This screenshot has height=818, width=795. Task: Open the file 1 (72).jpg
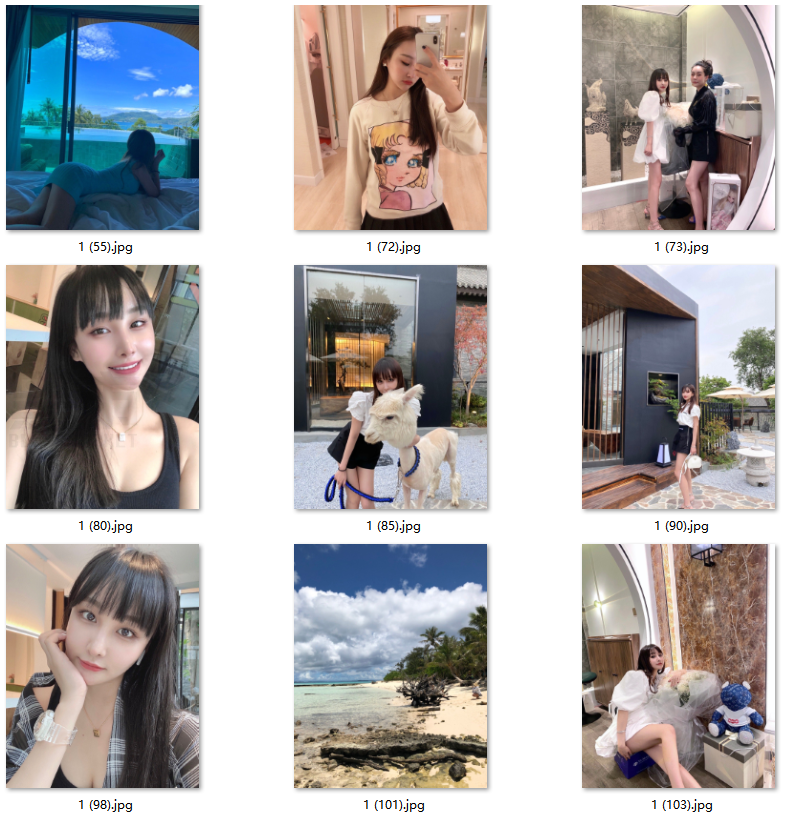point(391,118)
